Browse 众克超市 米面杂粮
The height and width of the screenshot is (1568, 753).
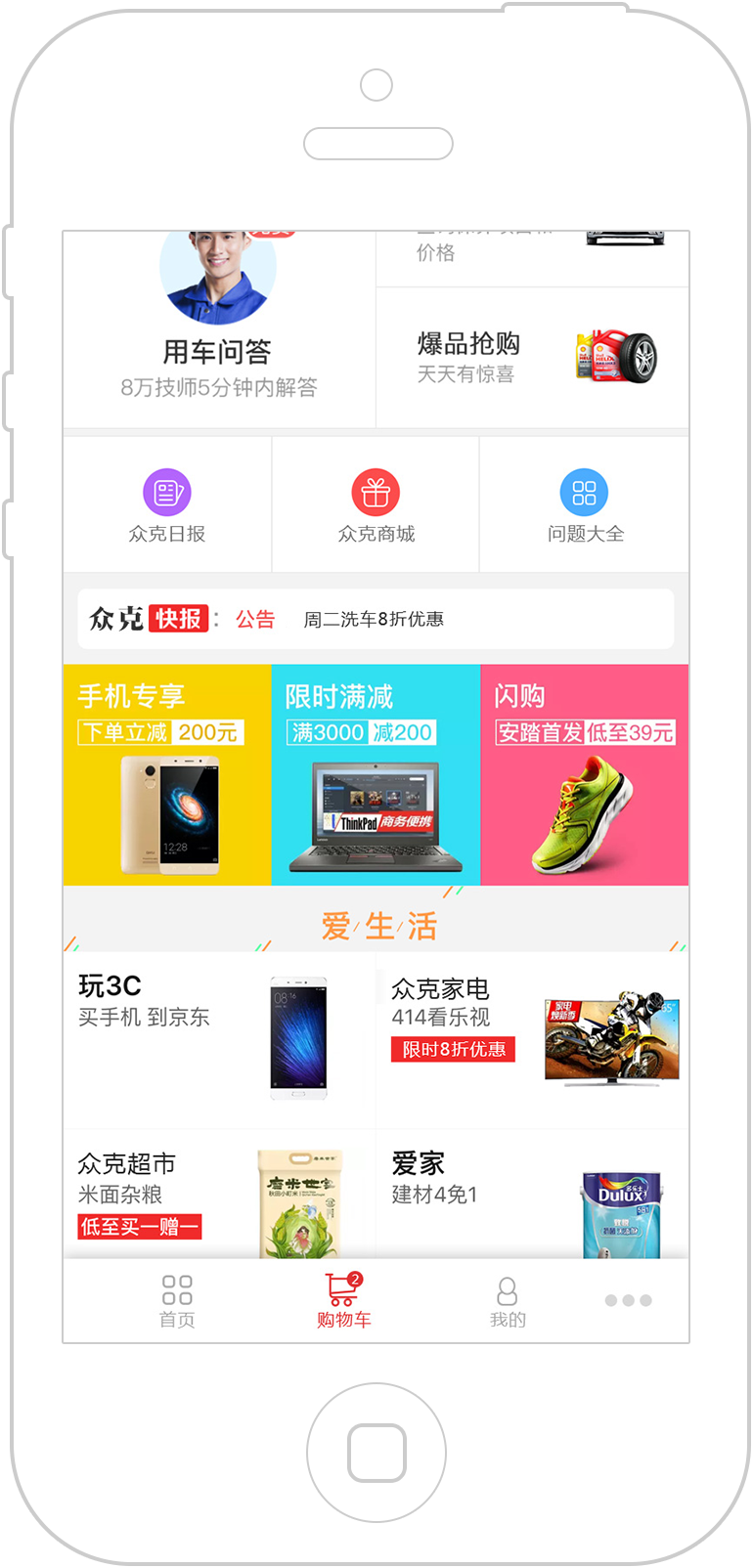[x=219, y=1195]
